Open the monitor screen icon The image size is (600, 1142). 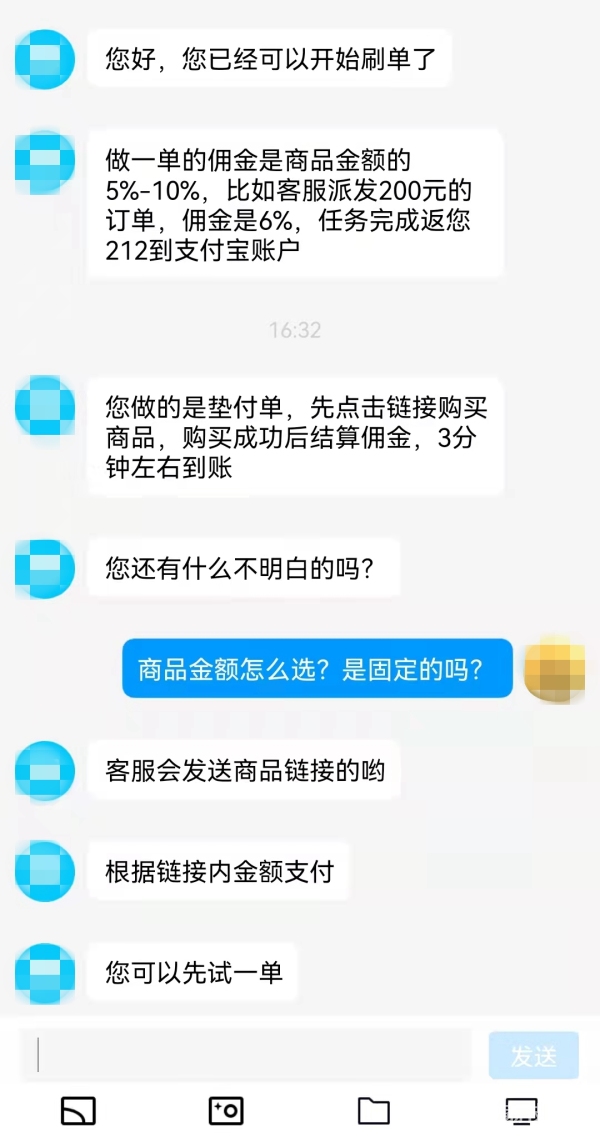(x=521, y=1110)
